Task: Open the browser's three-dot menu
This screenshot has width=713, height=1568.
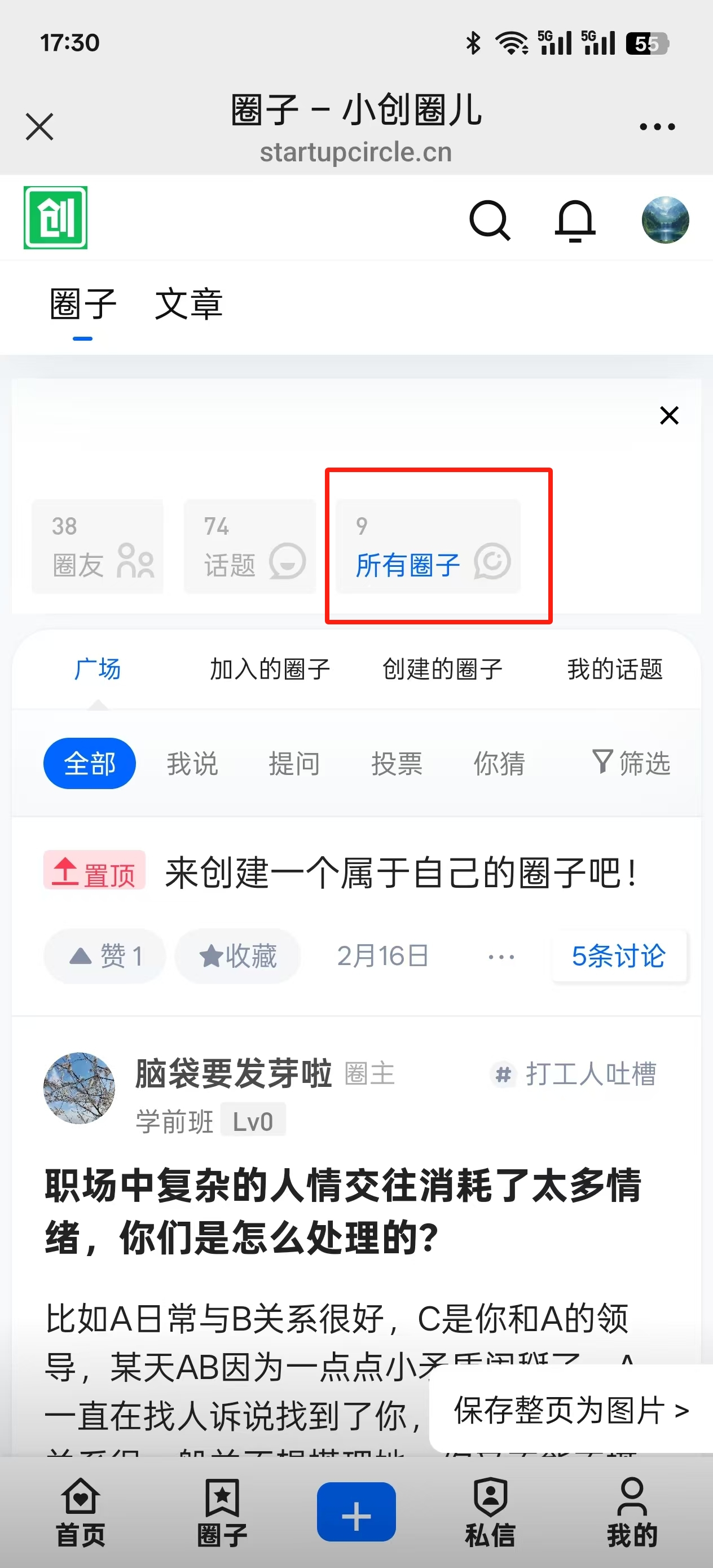Action: pos(657,126)
